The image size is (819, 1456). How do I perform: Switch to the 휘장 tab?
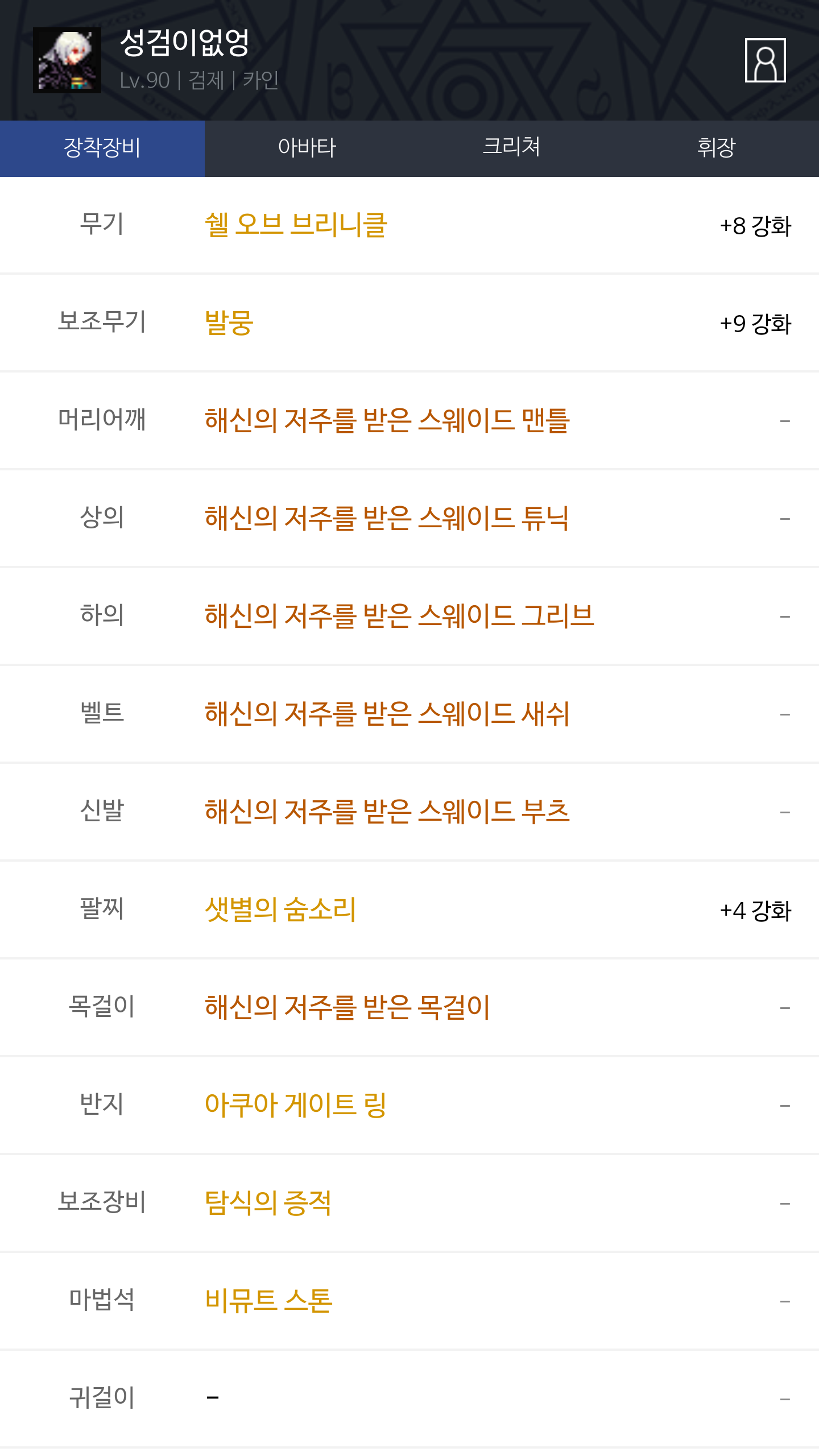(717, 148)
